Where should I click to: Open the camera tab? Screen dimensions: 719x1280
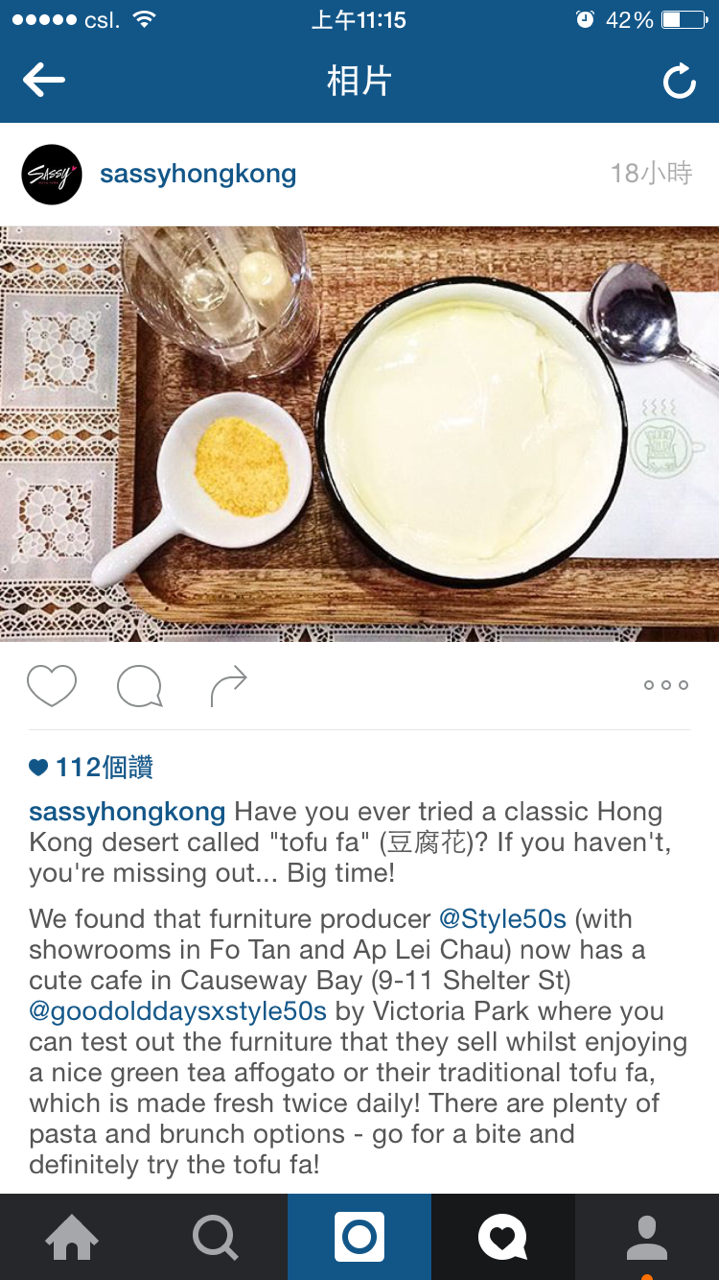coord(359,1237)
